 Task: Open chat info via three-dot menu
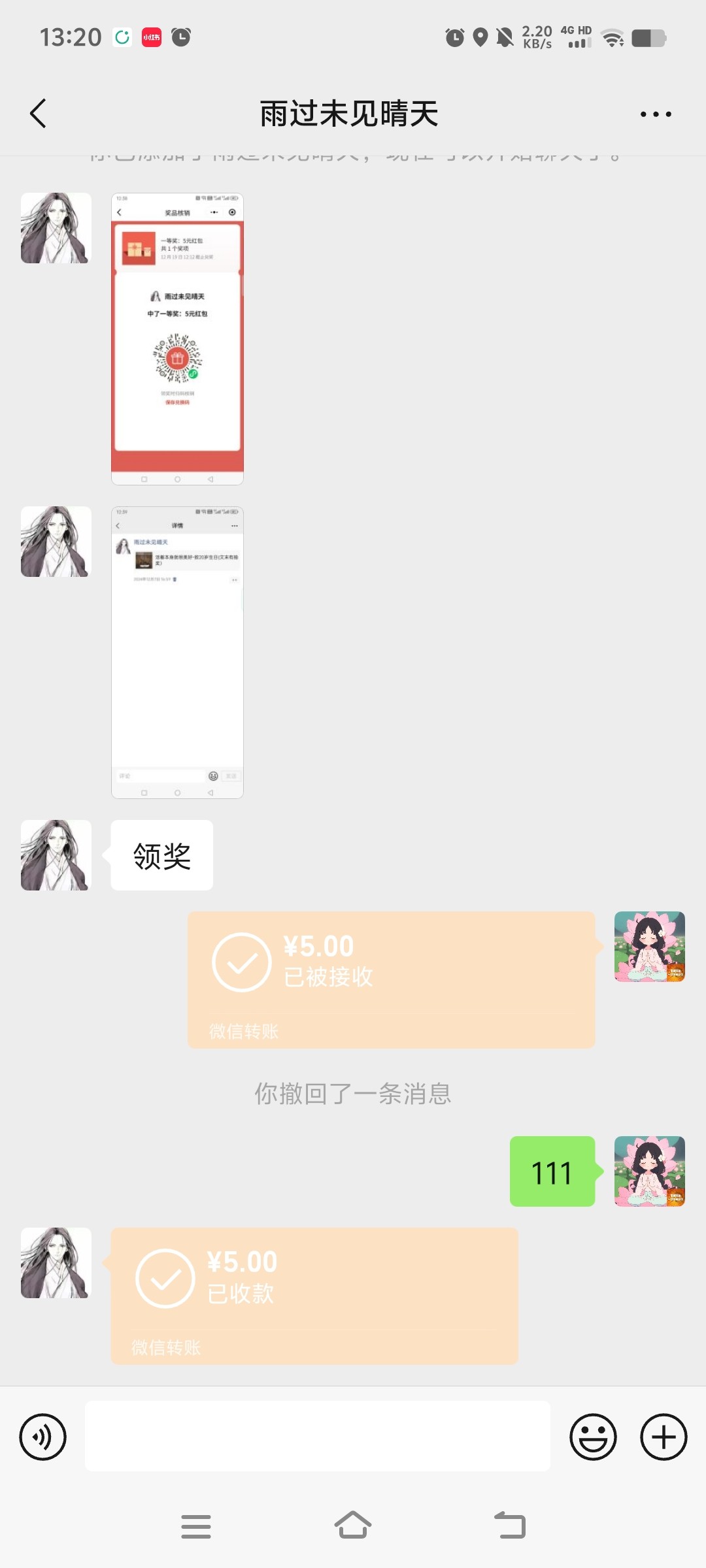[x=656, y=114]
